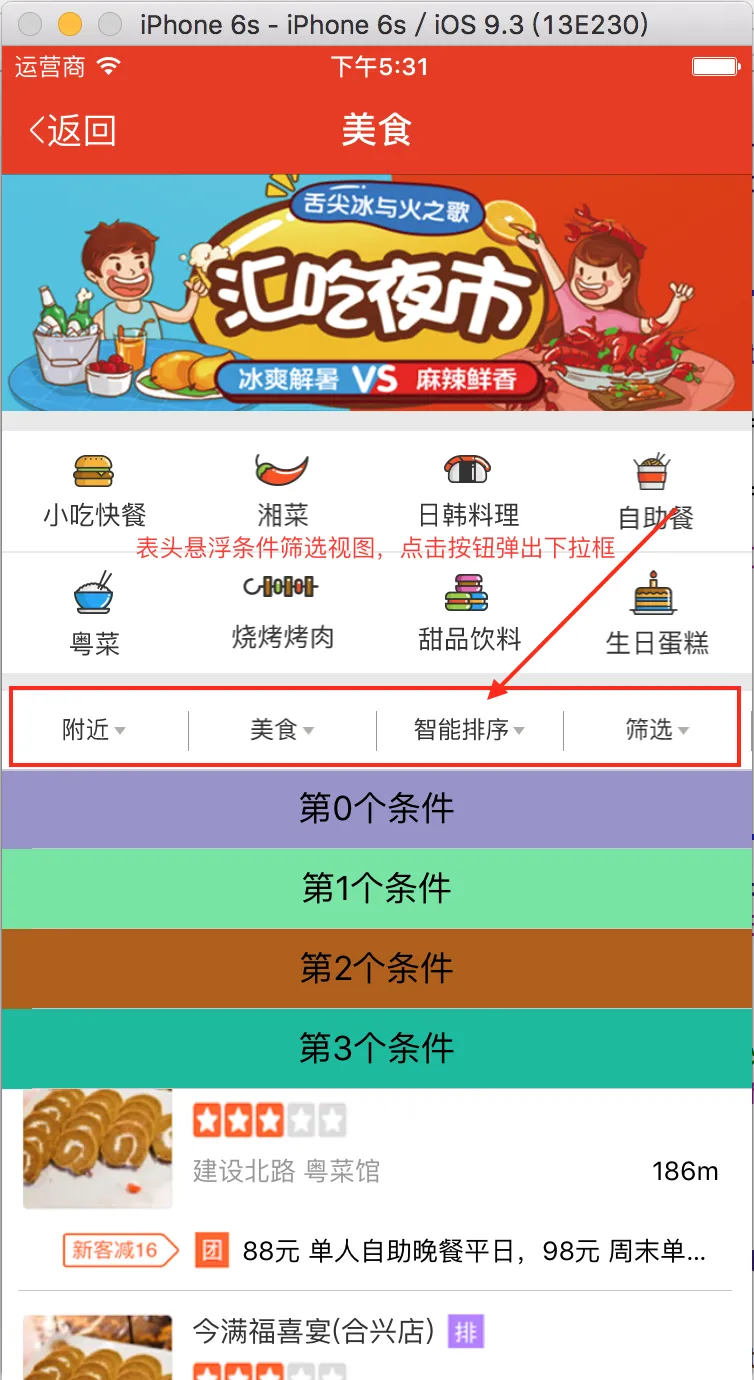The image size is (754, 1380).
Task: Expand the 附近 filter dropdown
Action: click(x=94, y=730)
